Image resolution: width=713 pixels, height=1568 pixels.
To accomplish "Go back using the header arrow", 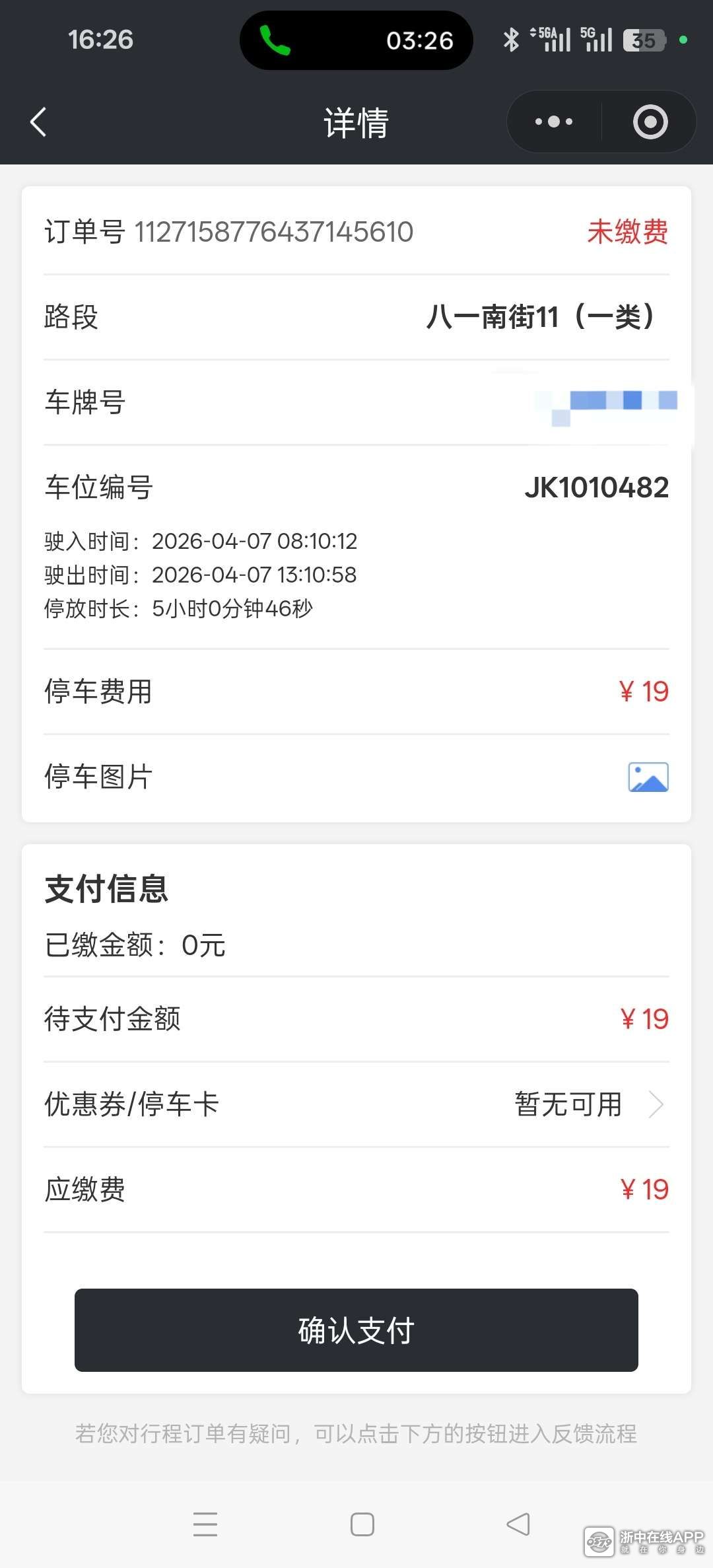I will tap(38, 122).
